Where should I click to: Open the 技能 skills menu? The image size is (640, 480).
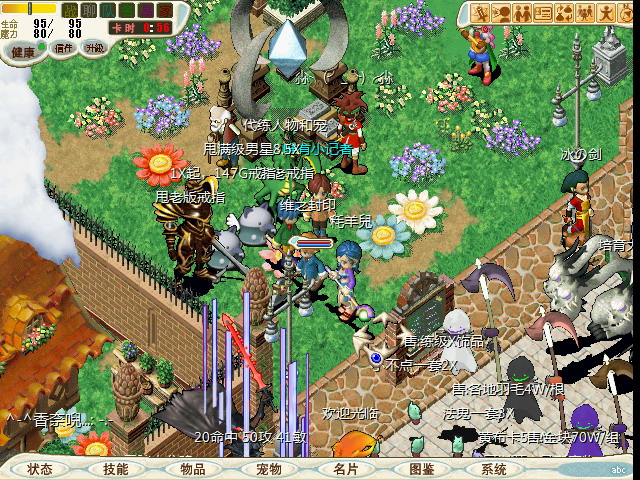[115, 468]
